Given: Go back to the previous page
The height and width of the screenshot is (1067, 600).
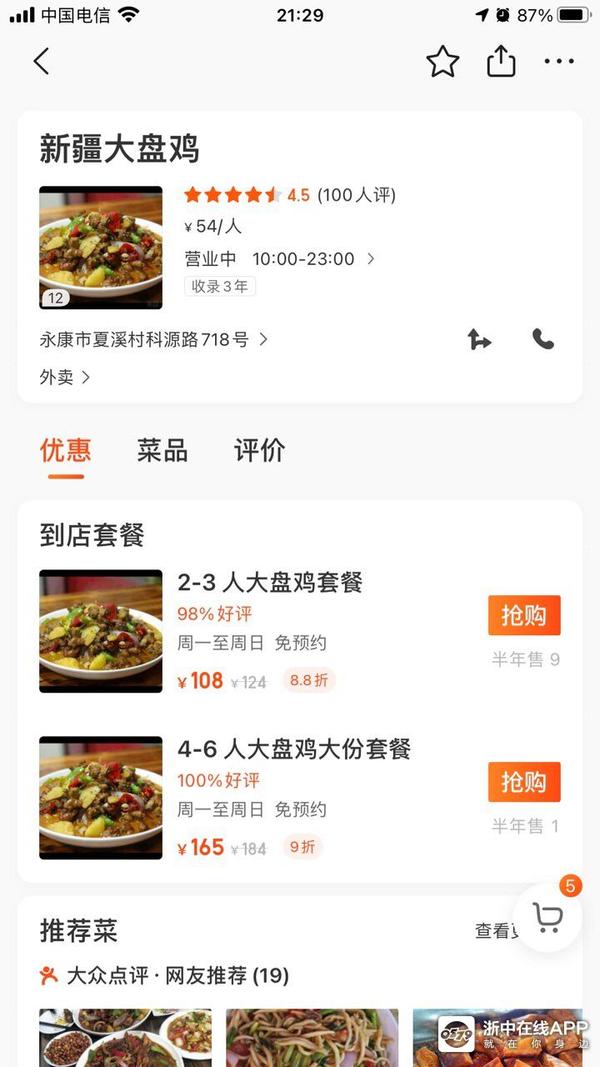Looking at the screenshot, I should point(41,62).
